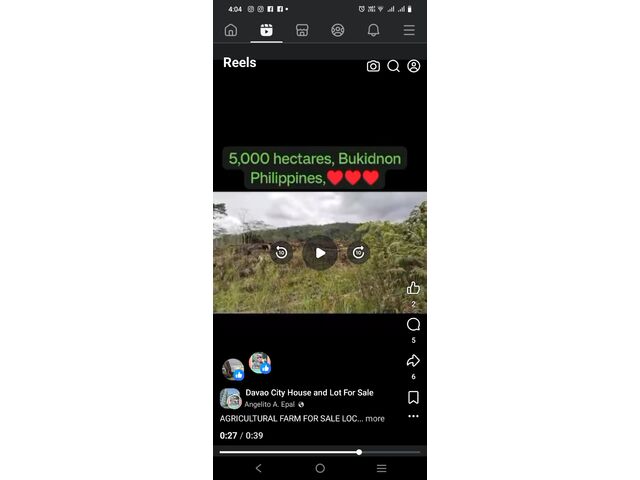This screenshot has width=640, height=480.
Task: Search reels with the magnifier icon
Action: (x=393, y=66)
